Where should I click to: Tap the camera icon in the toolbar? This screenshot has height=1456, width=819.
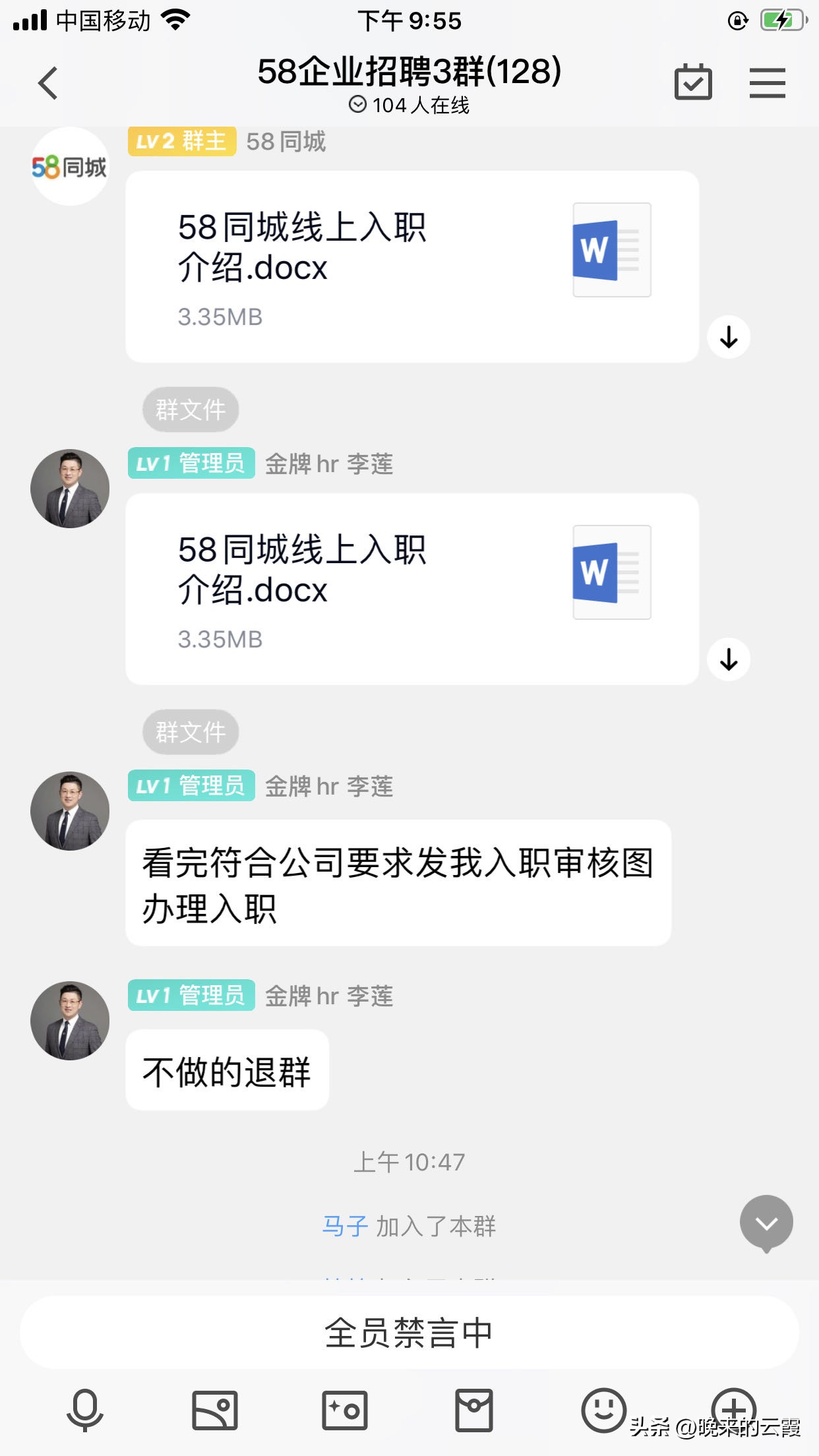click(344, 1410)
